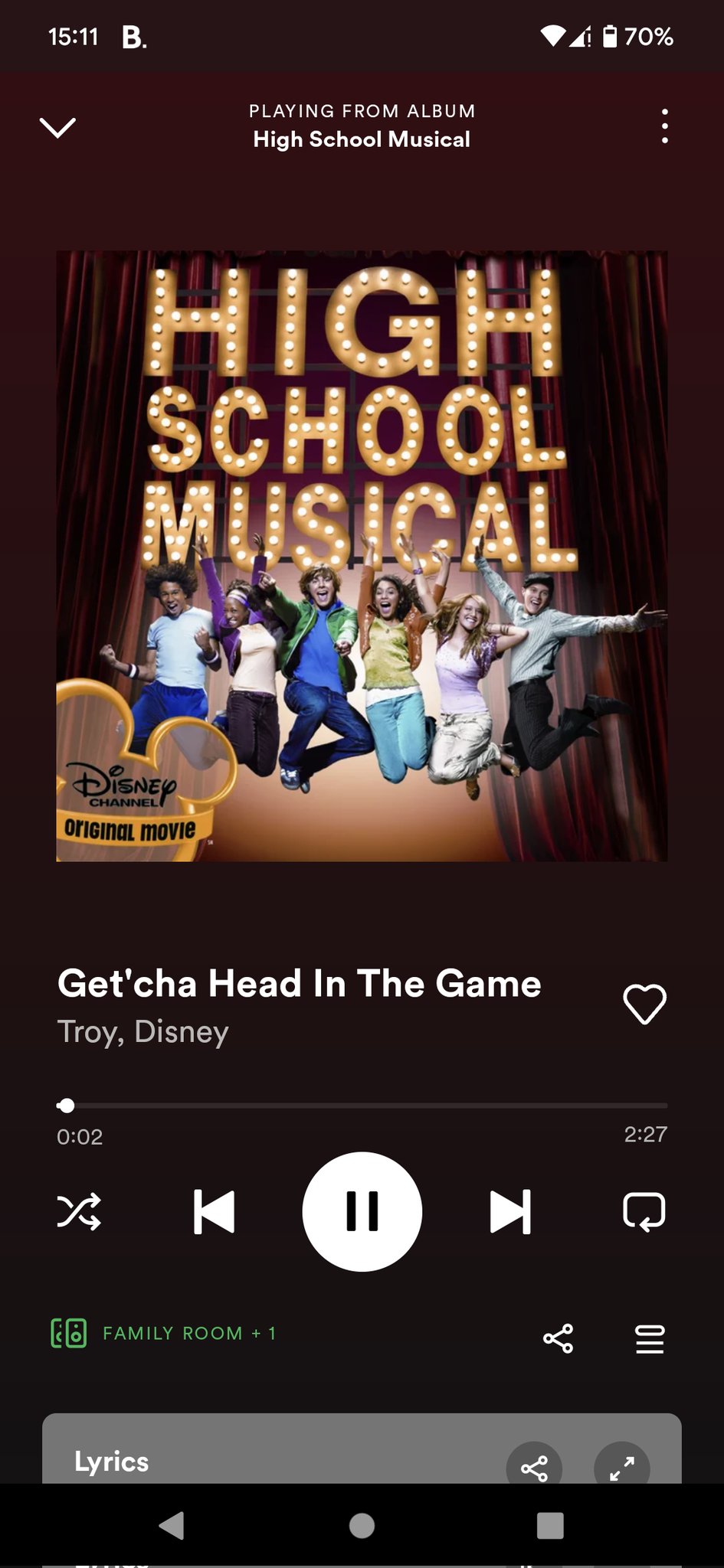Go to the system home screen
724x1568 pixels.
pos(362,1525)
